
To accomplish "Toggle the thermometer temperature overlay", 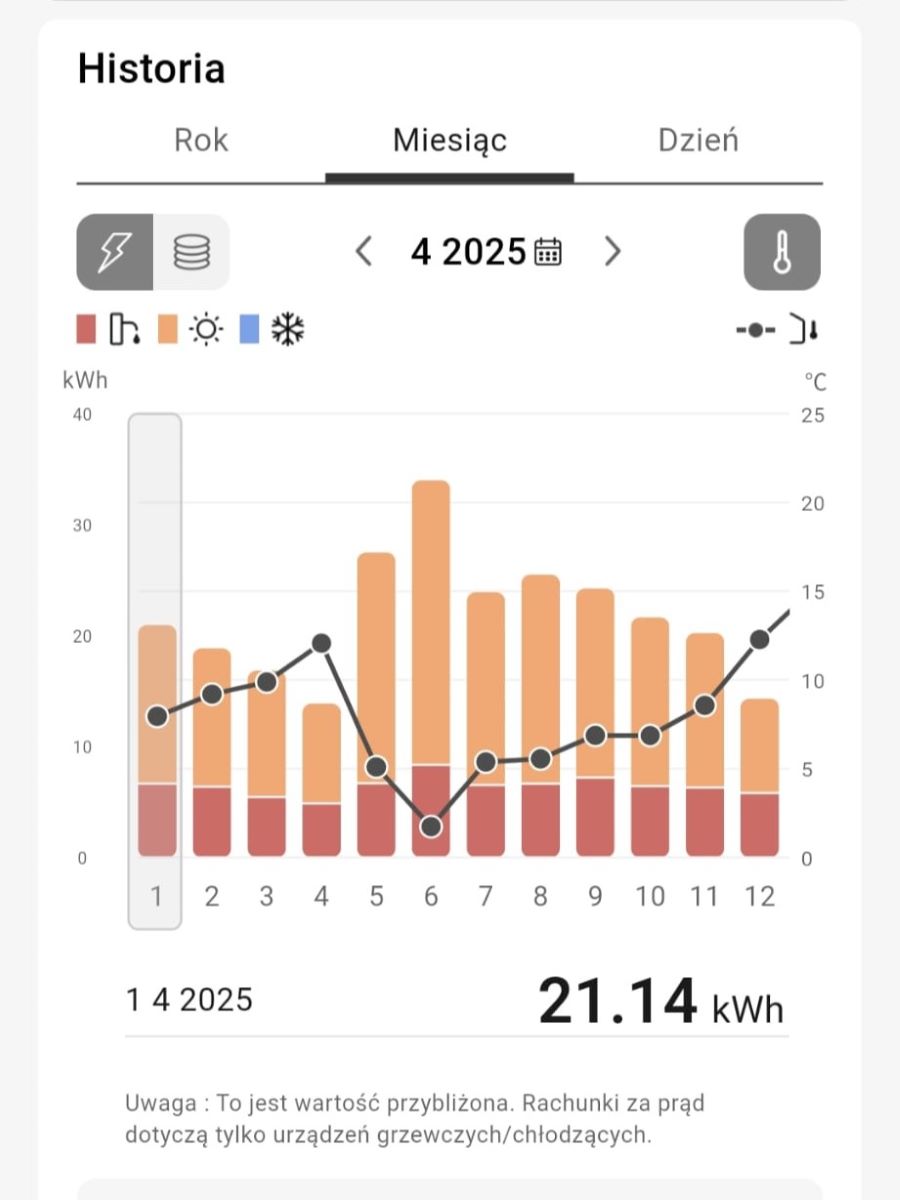I will (x=782, y=252).
